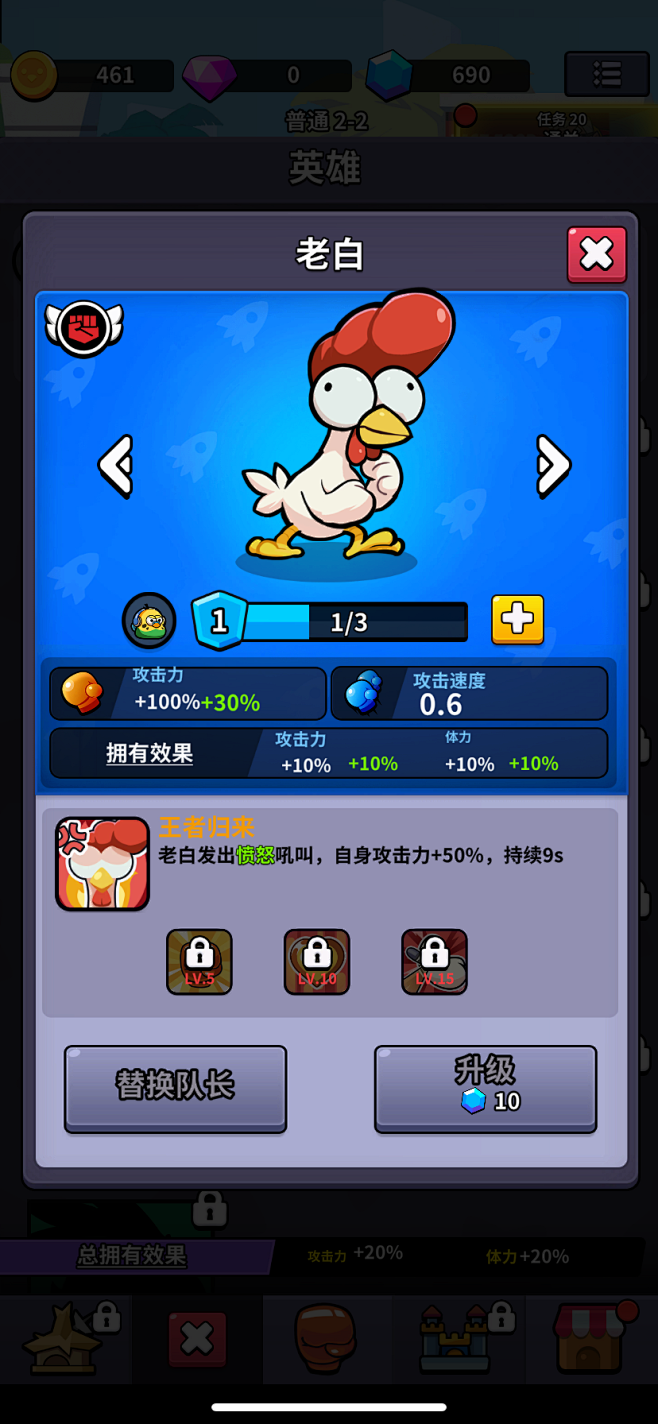The width and height of the screenshot is (658, 1424).
Task: Close the 老白 hero dialog
Action: 597,255
